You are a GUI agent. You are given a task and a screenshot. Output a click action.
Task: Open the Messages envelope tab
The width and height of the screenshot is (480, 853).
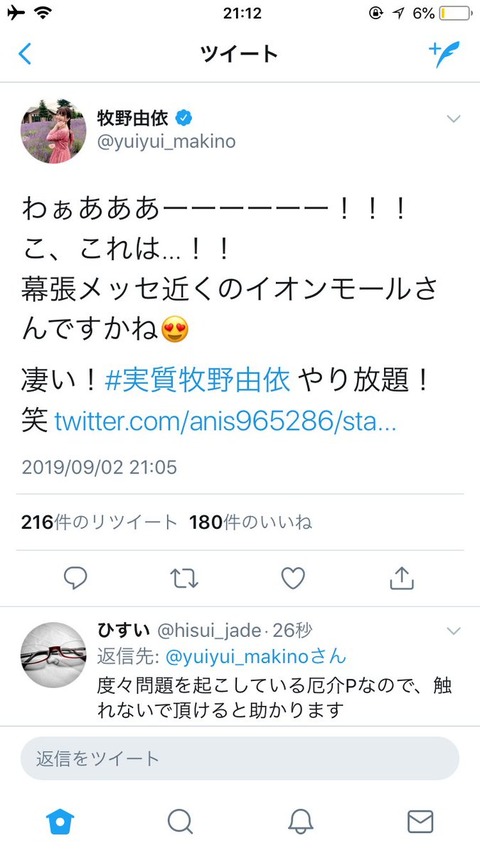420,821
